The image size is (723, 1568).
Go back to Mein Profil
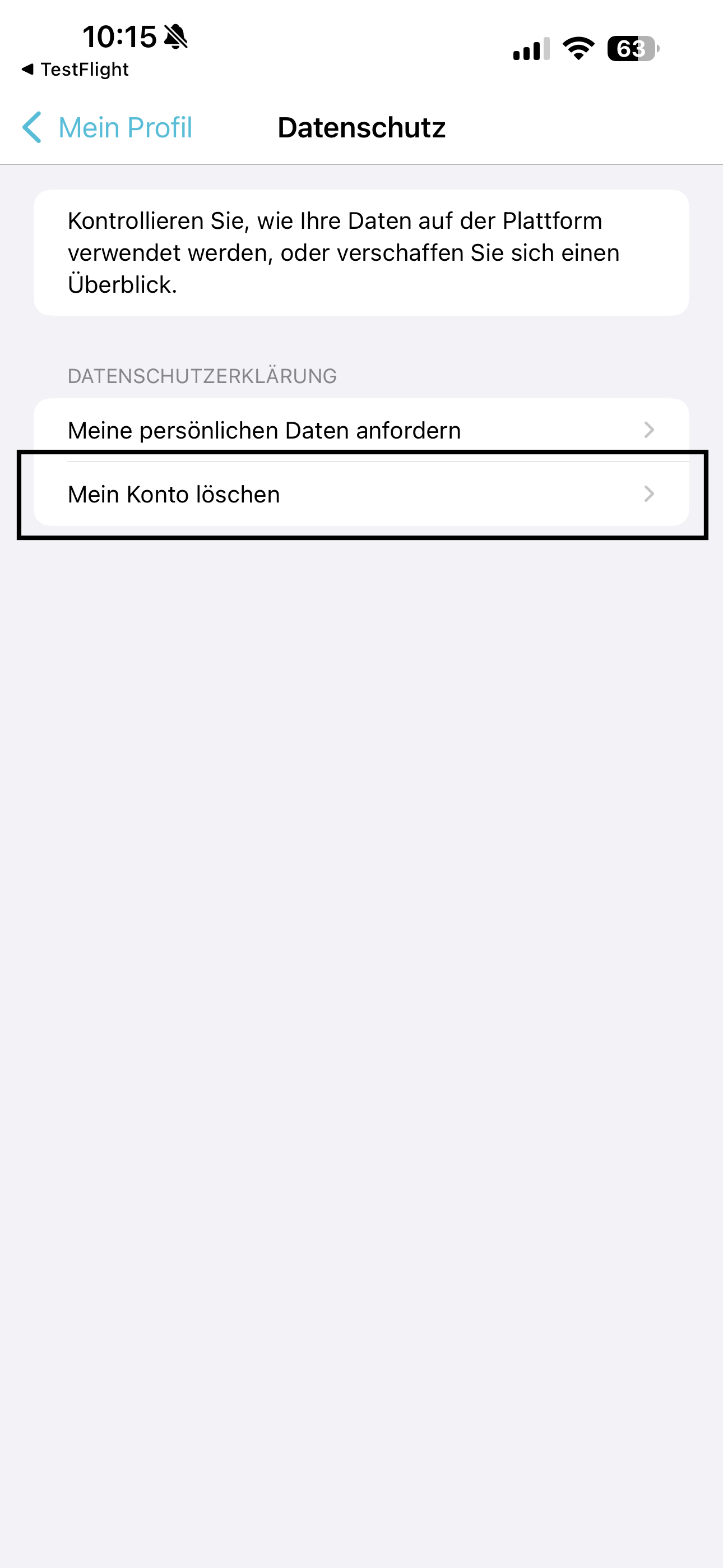(x=108, y=128)
